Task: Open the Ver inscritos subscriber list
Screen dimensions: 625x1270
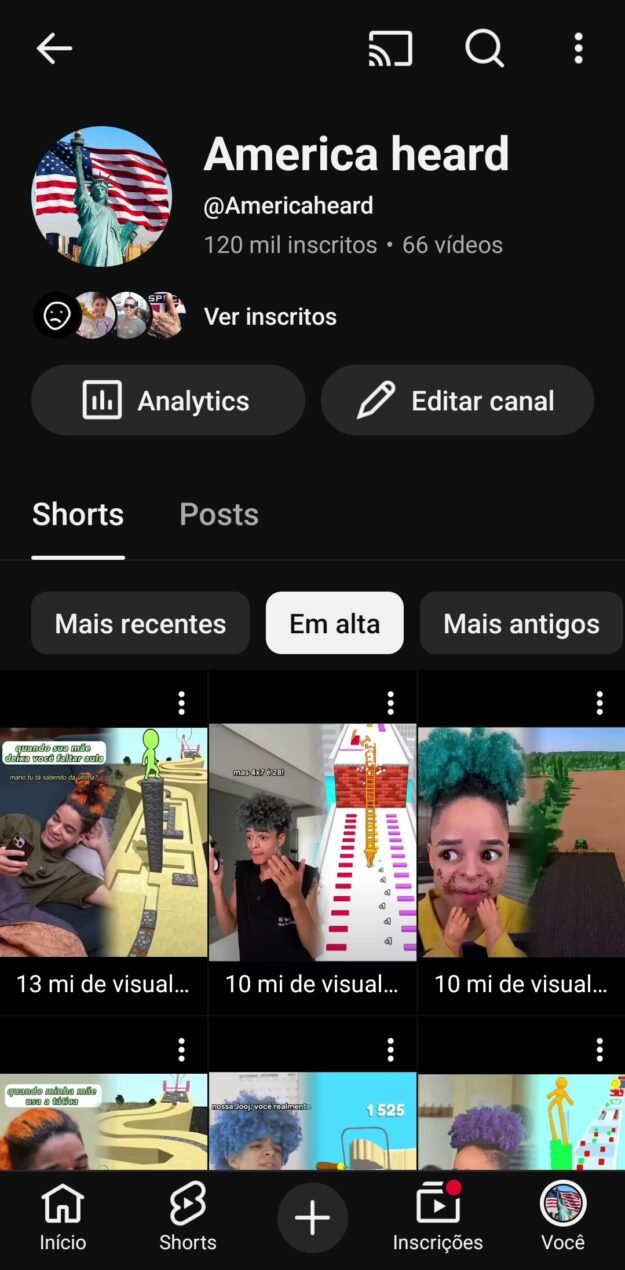Action: pos(270,317)
